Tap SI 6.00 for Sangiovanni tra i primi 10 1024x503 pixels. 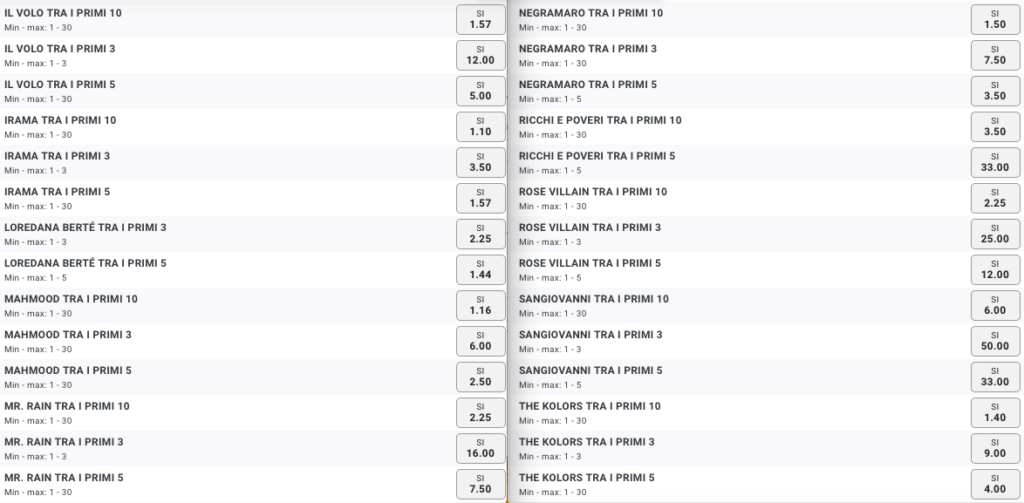pyautogui.click(x=995, y=305)
